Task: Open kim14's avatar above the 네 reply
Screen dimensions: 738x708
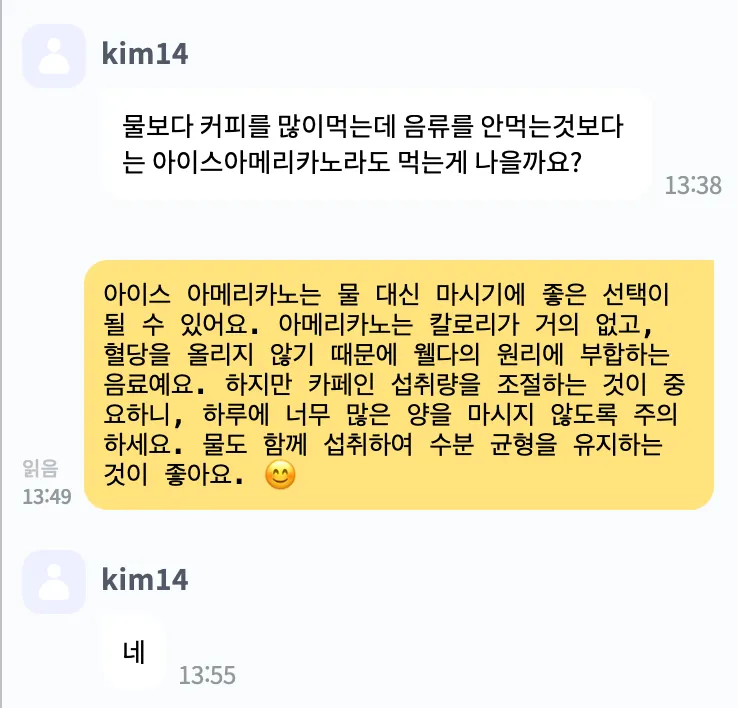Action: [x=54, y=581]
